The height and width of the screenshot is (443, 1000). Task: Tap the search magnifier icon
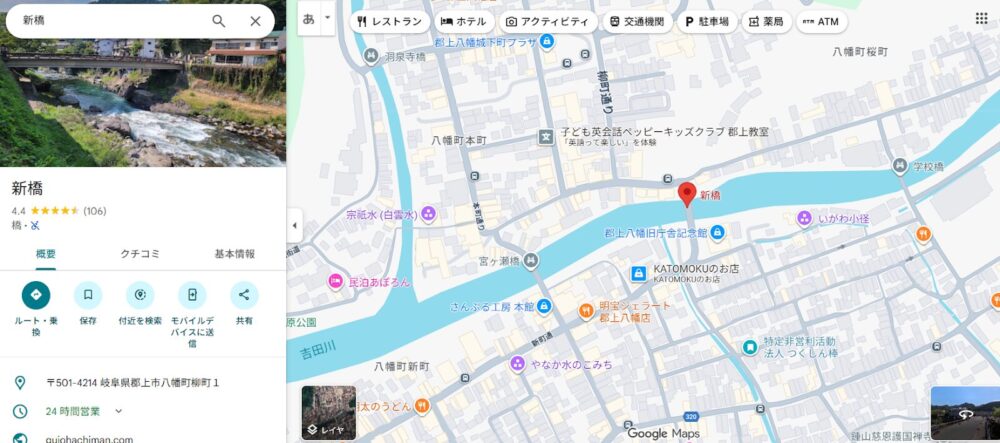pyautogui.click(x=219, y=20)
